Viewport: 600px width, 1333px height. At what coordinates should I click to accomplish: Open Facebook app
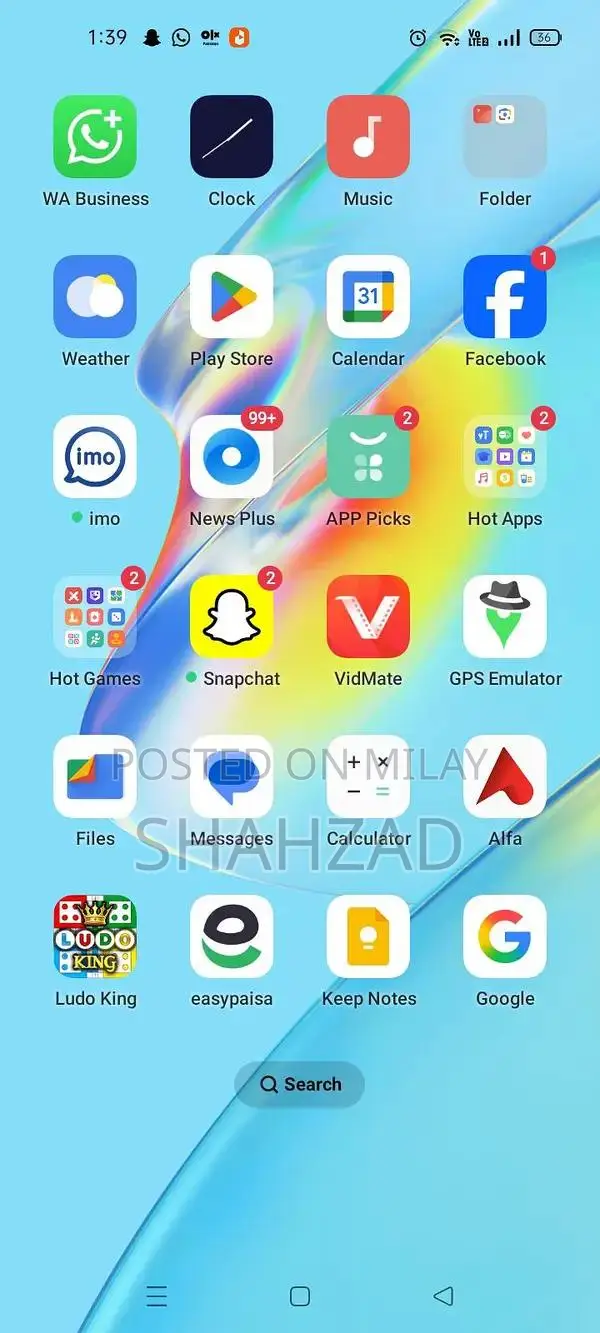pos(505,297)
